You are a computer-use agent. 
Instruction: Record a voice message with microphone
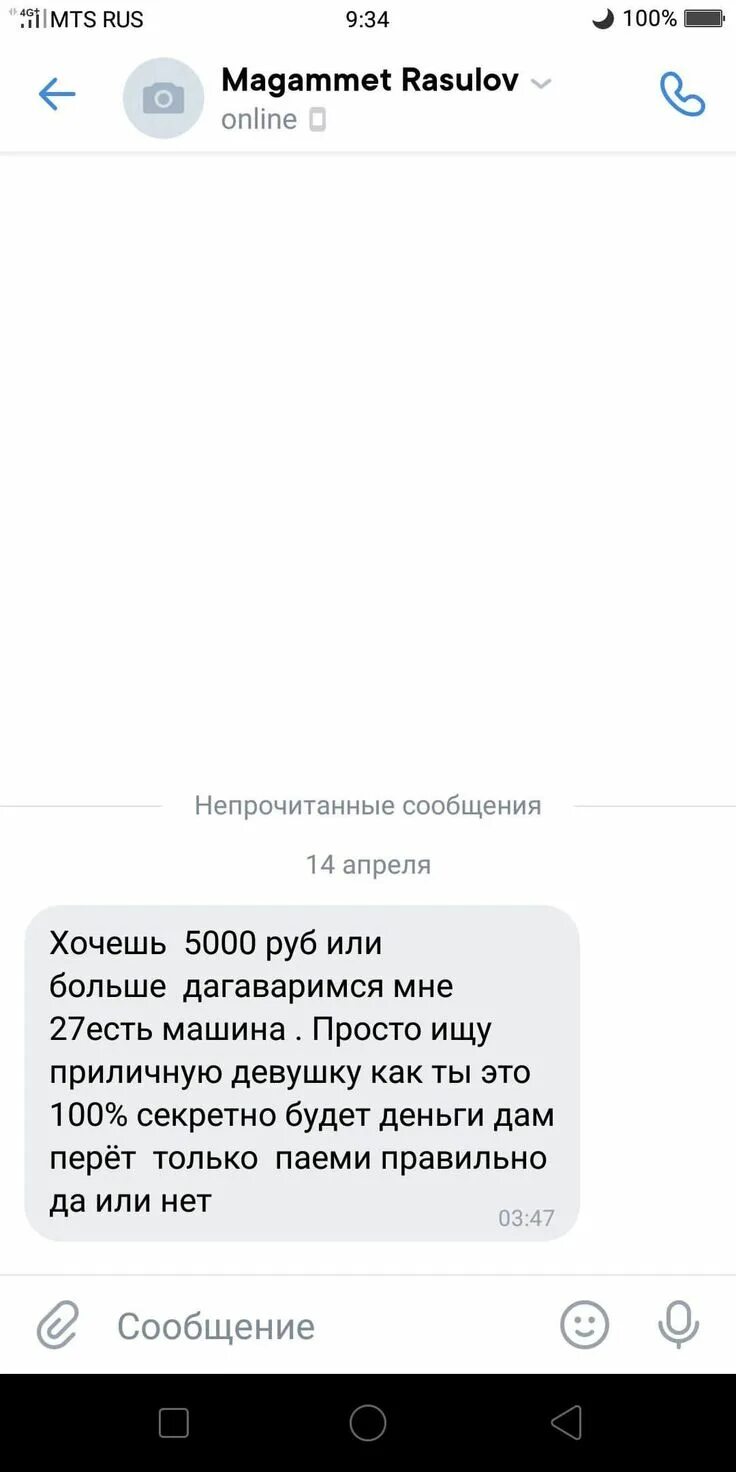[678, 1325]
